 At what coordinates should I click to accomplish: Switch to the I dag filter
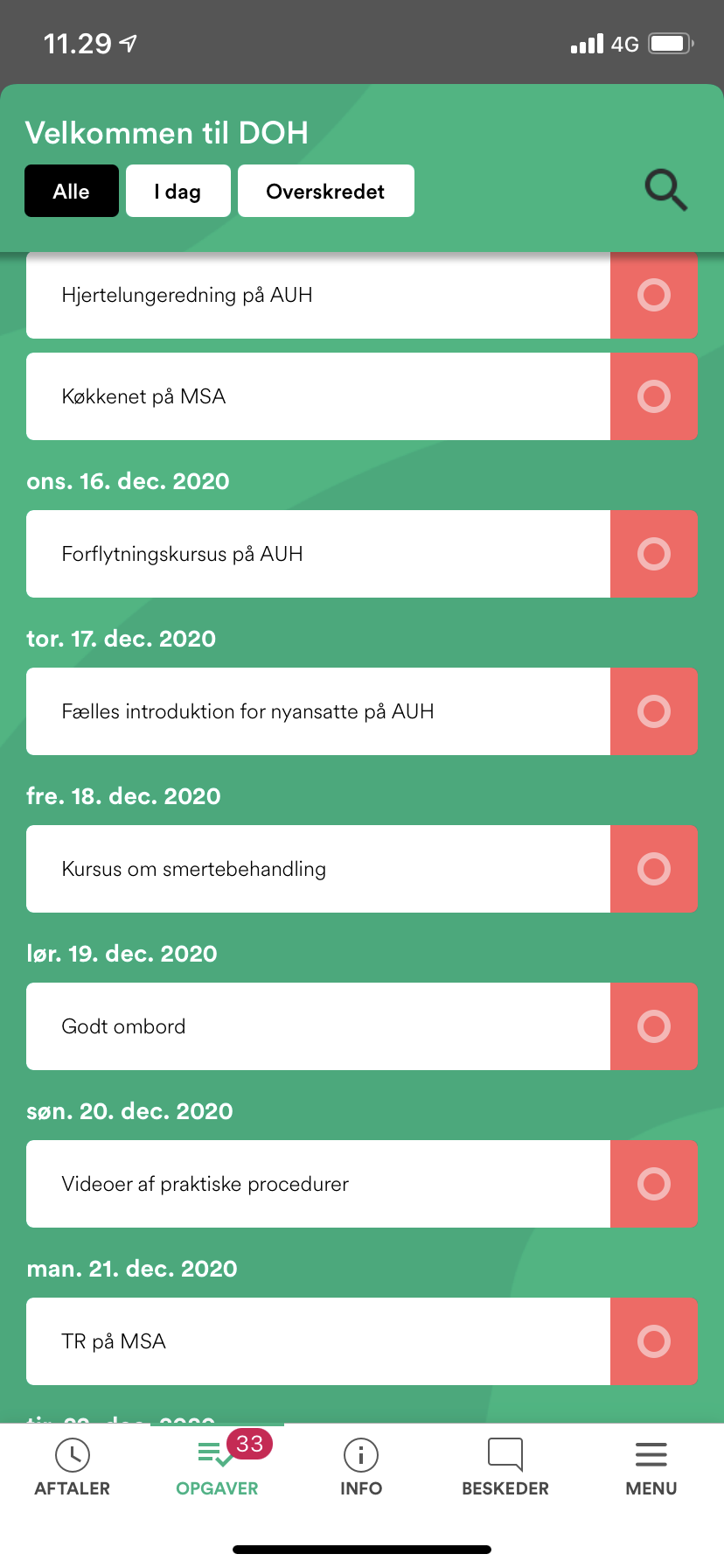coord(178,191)
